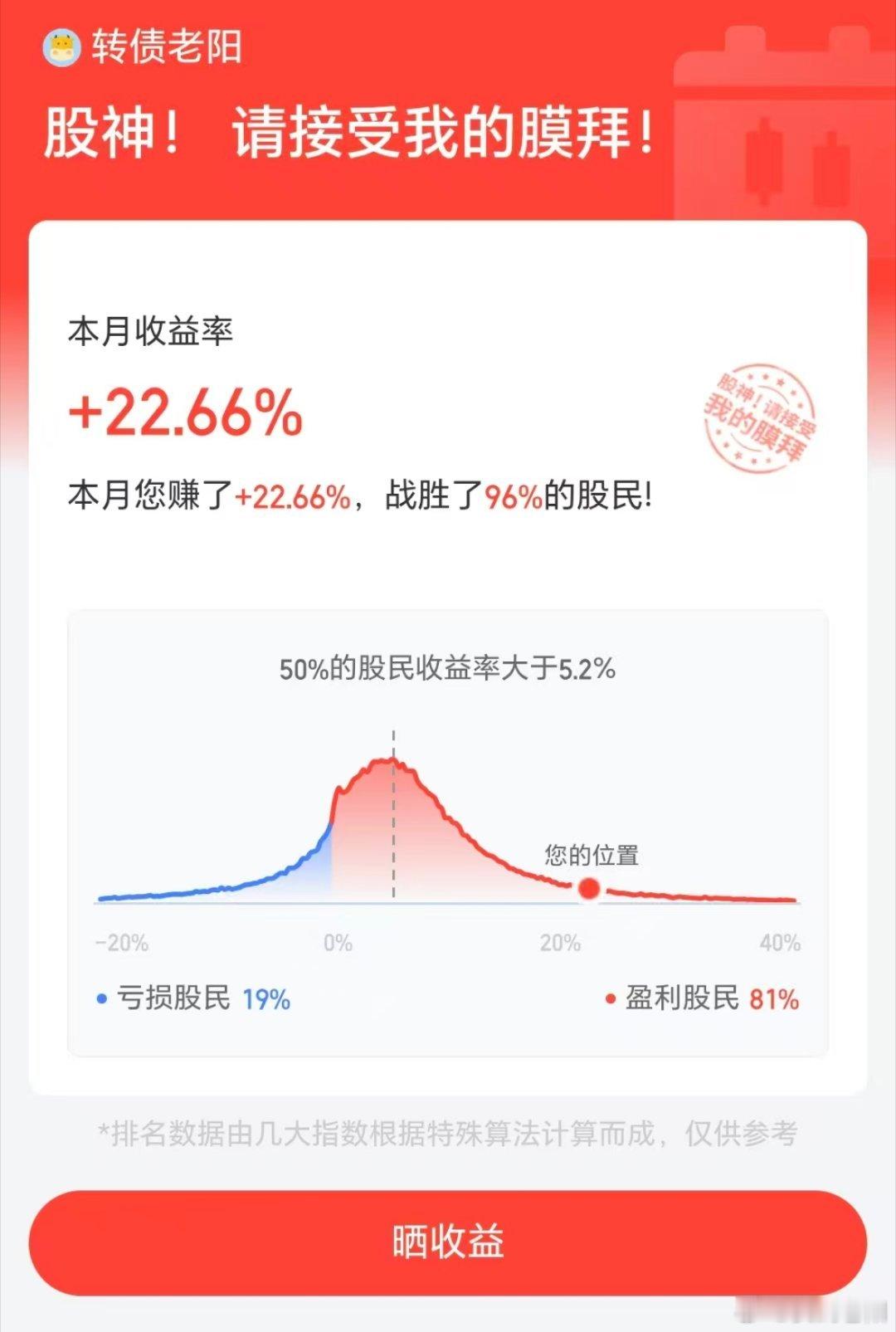Tap the 20% mark on the chart axis

coord(560,944)
